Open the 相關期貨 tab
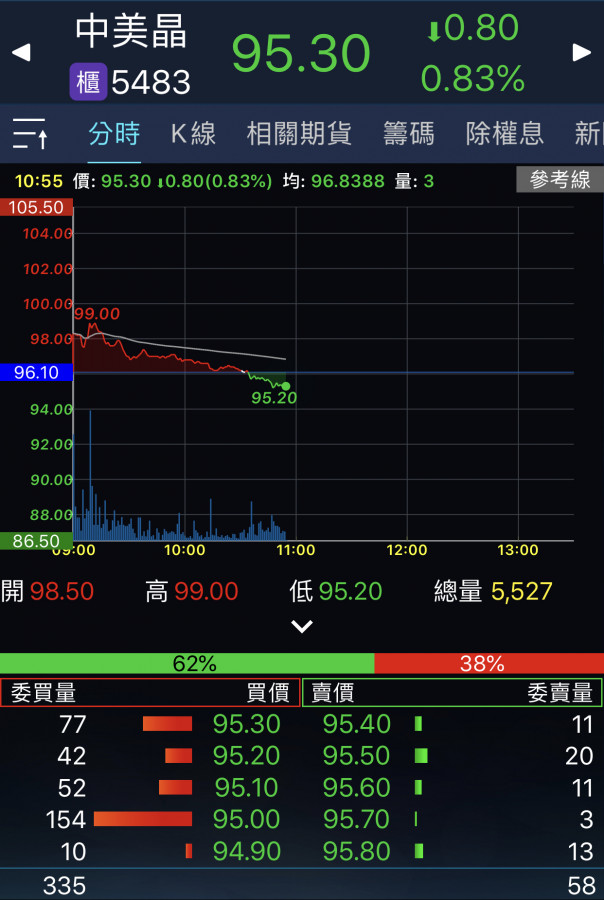Image resolution: width=604 pixels, height=900 pixels. click(x=299, y=133)
